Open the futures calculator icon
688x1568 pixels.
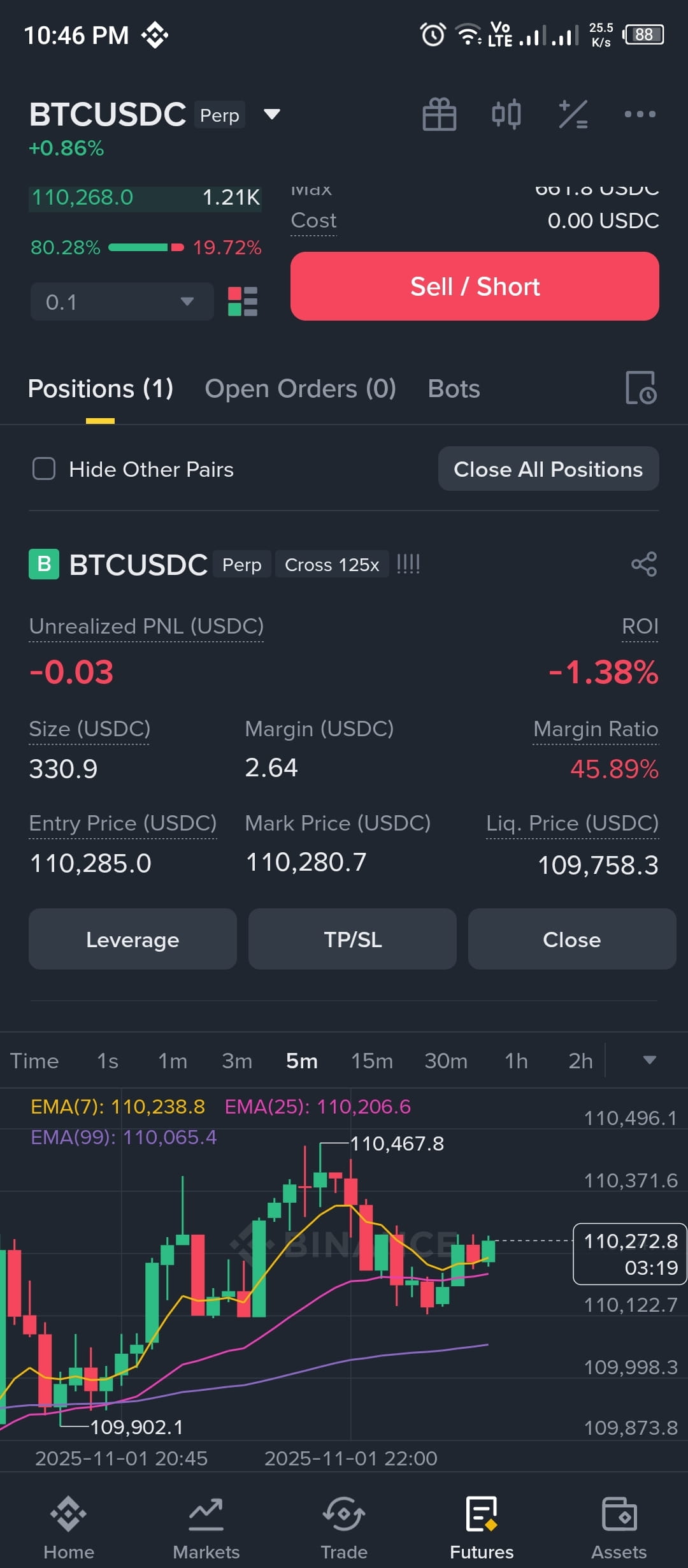pos(573,115)
